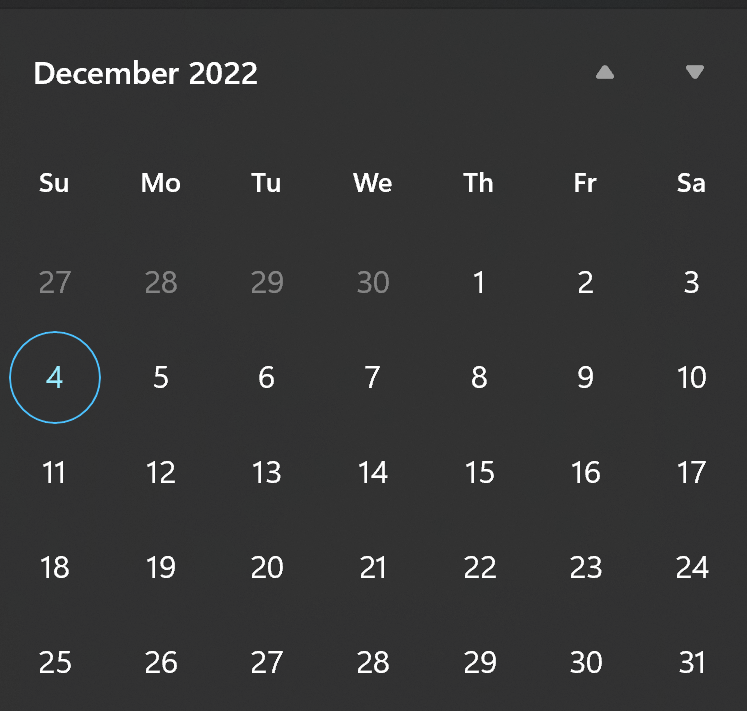
Task: Choose December 9
Action: pos(585,377)
